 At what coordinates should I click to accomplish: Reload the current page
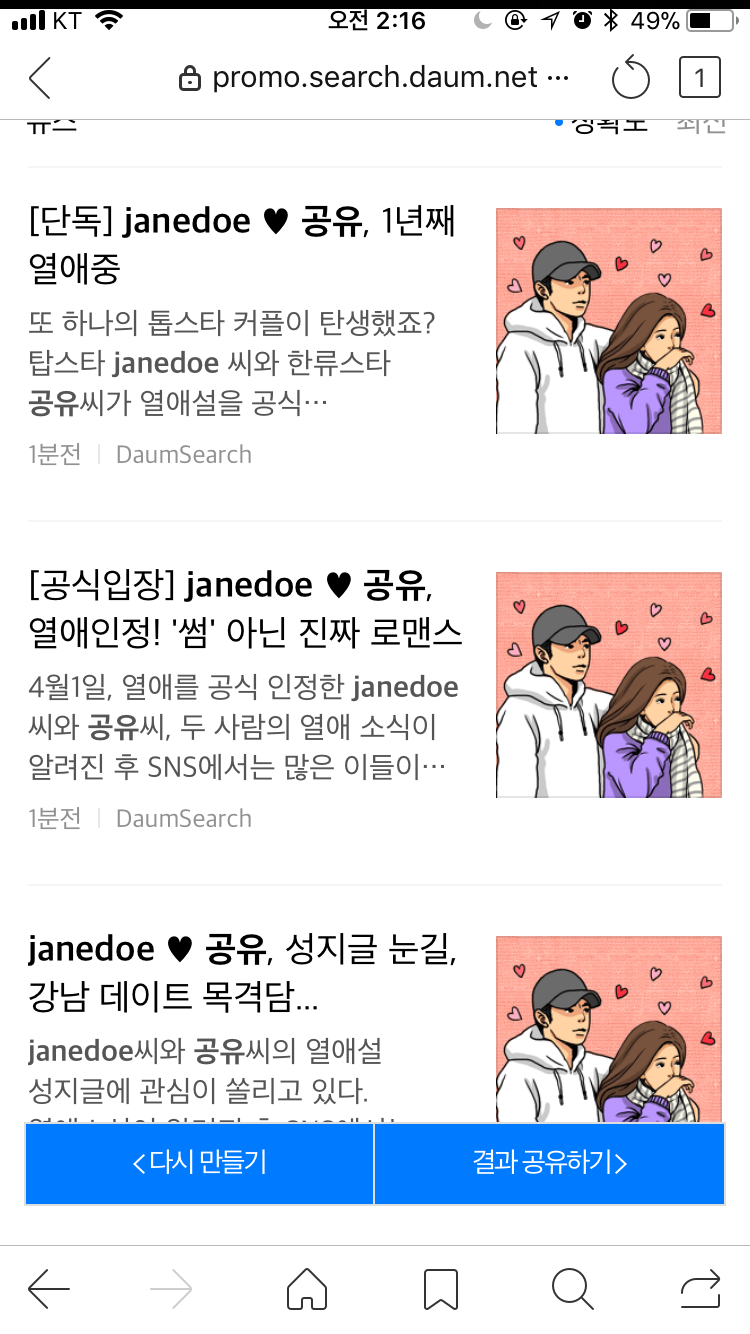pos(630,78)
